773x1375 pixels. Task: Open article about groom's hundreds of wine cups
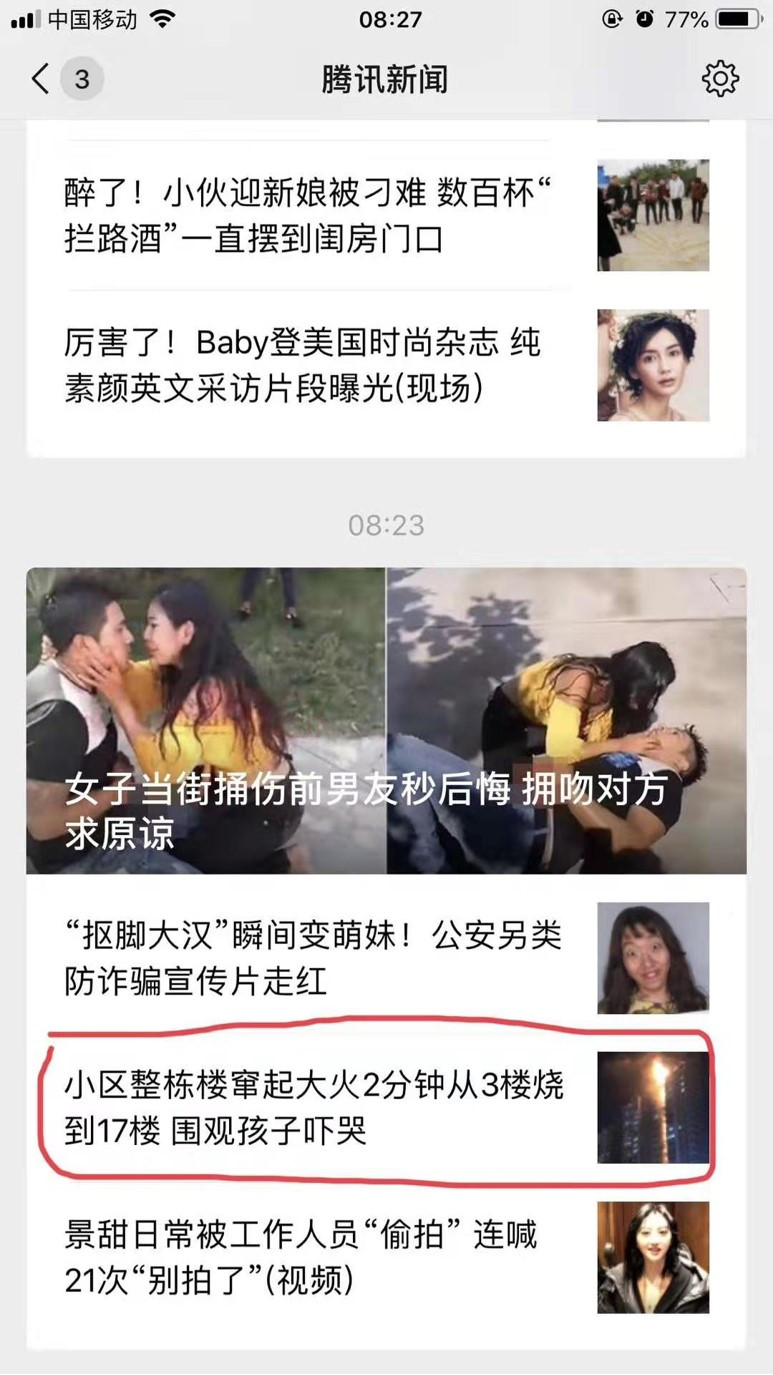click(x=310, y=216)
